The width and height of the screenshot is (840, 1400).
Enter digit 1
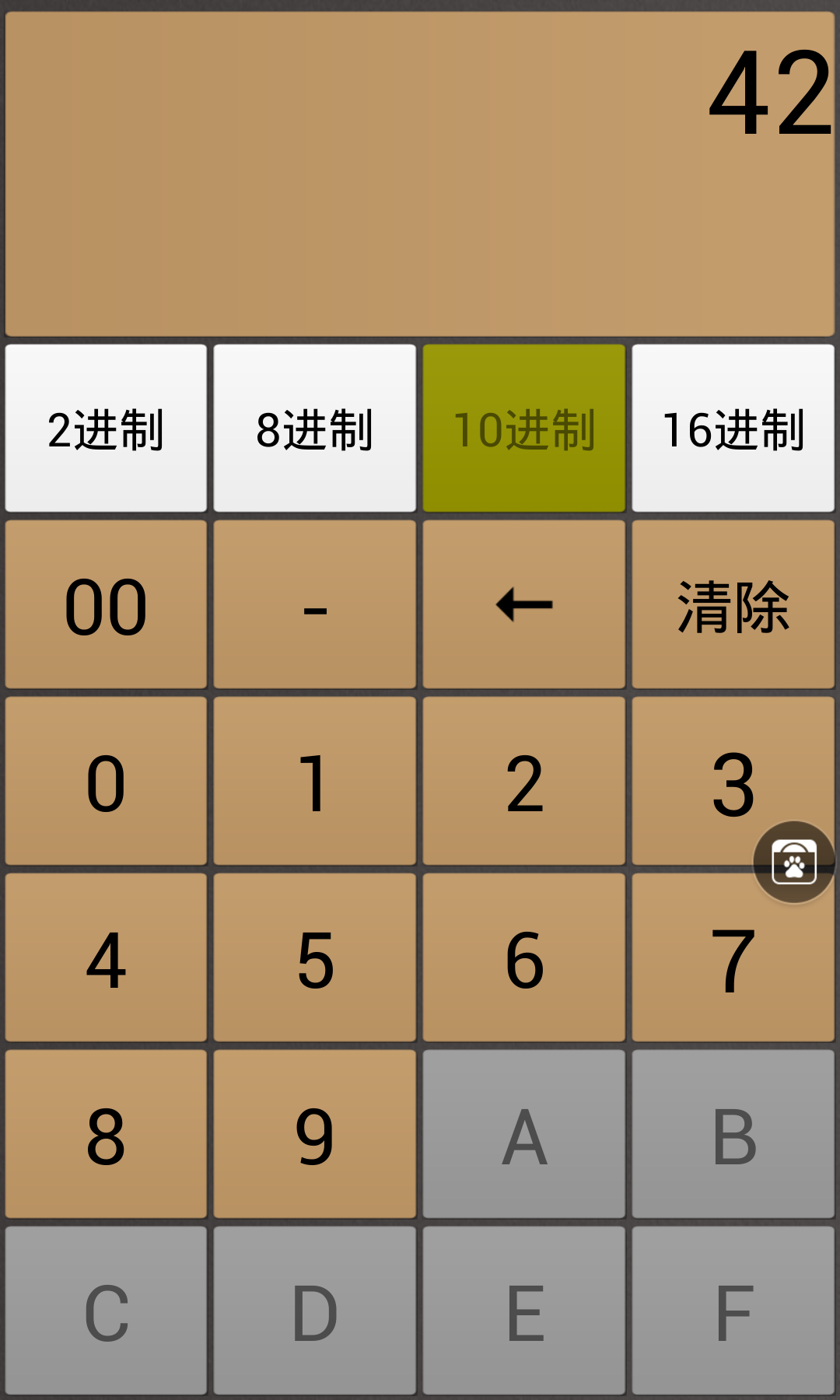tap(315, 782)
